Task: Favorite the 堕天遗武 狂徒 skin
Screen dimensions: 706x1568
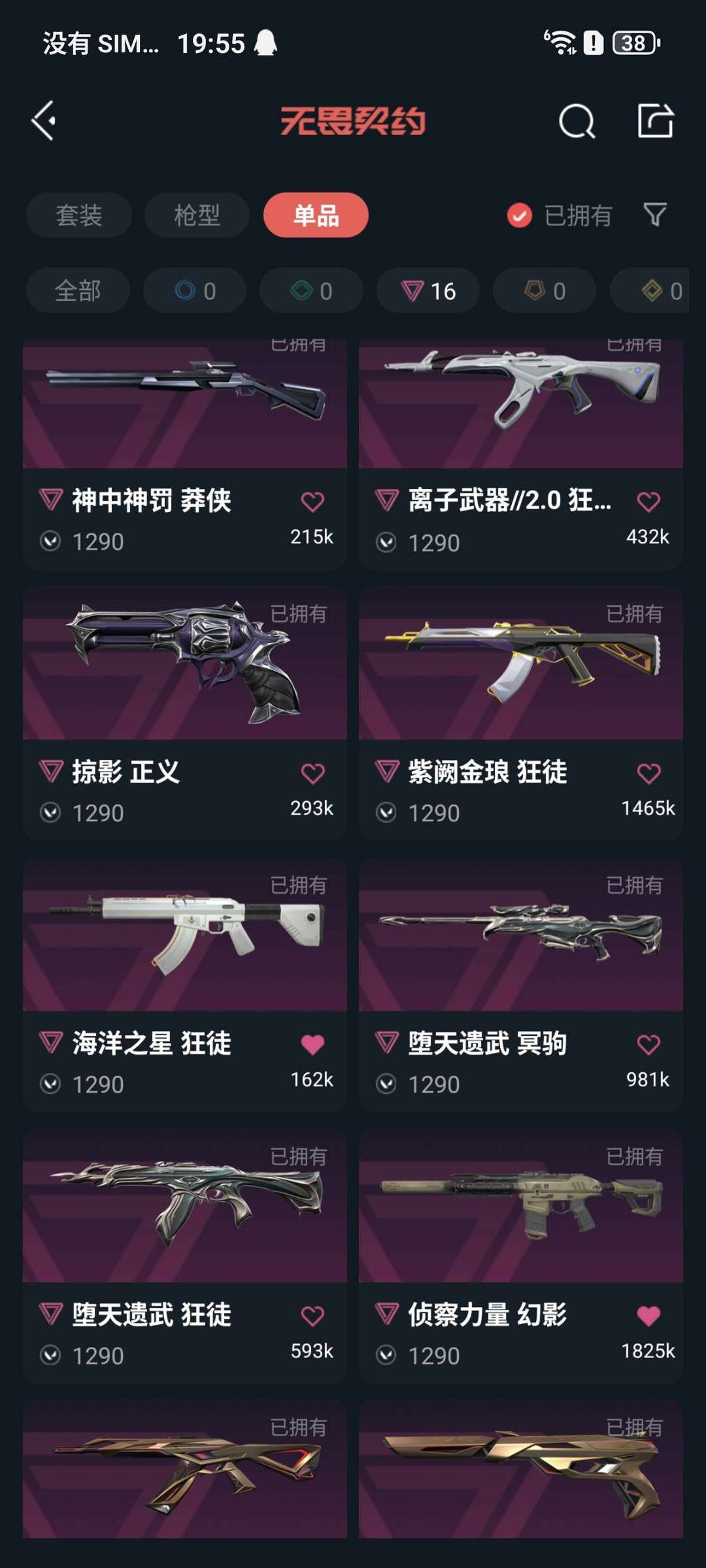Action: point(312,1316)
